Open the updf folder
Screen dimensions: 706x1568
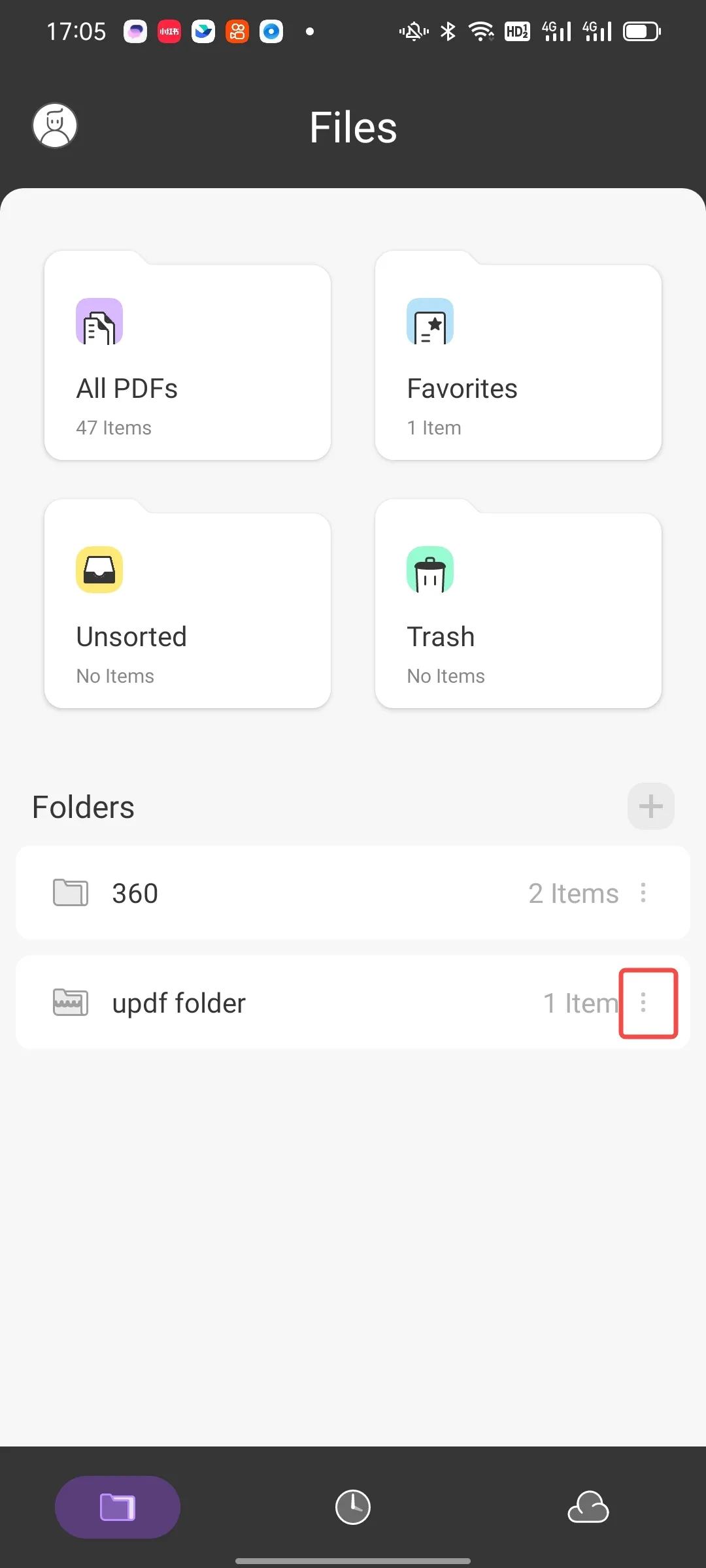pos(294,1003)
